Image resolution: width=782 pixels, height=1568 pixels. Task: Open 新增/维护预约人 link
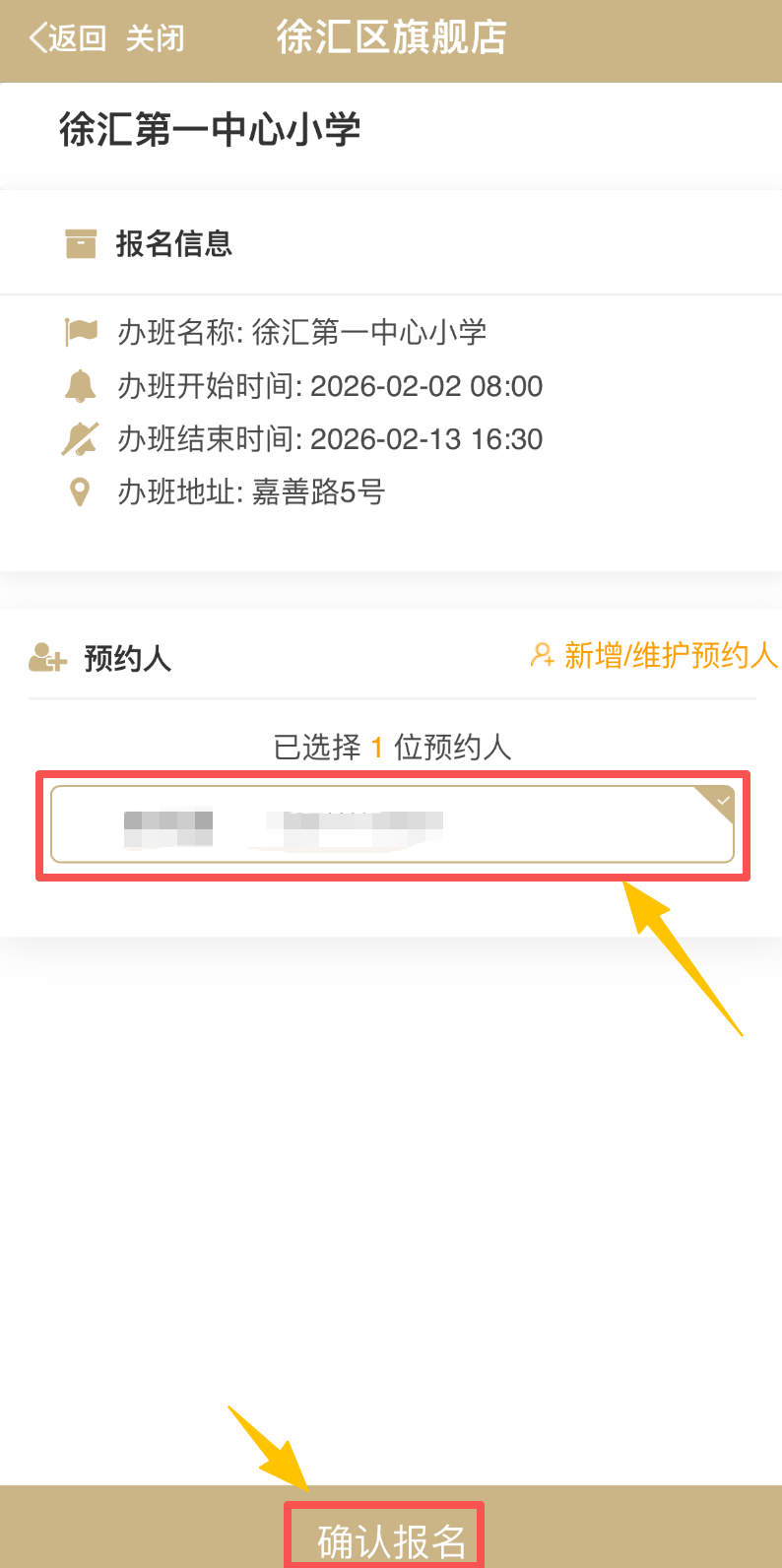tap(654, 656)
